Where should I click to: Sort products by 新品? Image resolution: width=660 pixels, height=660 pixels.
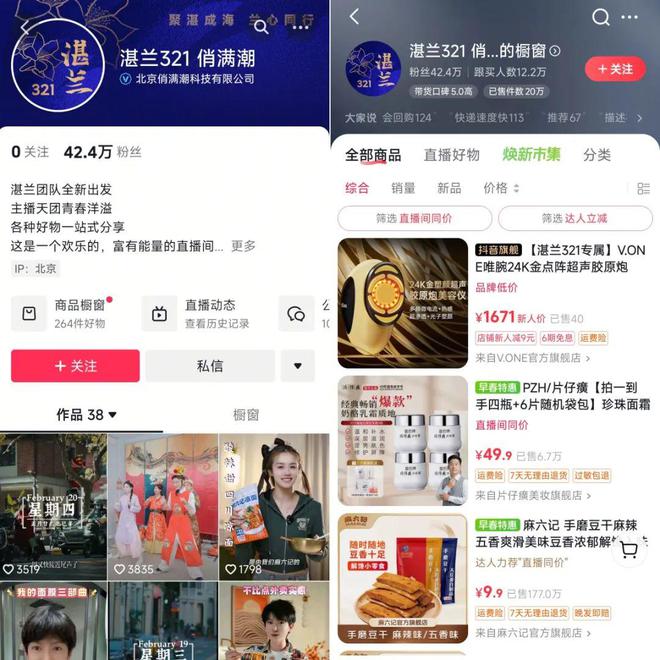(449, 188)
